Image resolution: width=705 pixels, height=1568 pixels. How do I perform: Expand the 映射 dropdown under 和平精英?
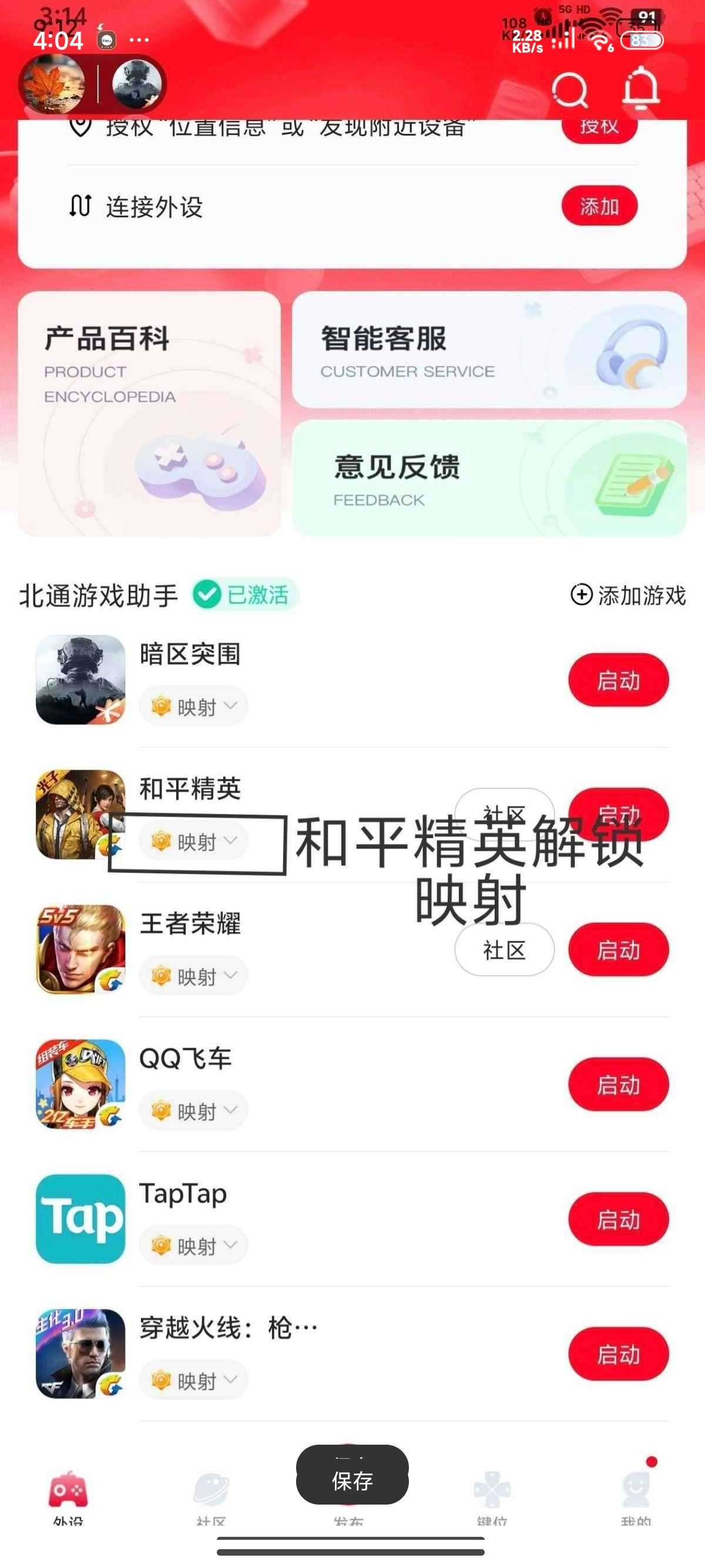pyautogui.click(x=194, y=842)
